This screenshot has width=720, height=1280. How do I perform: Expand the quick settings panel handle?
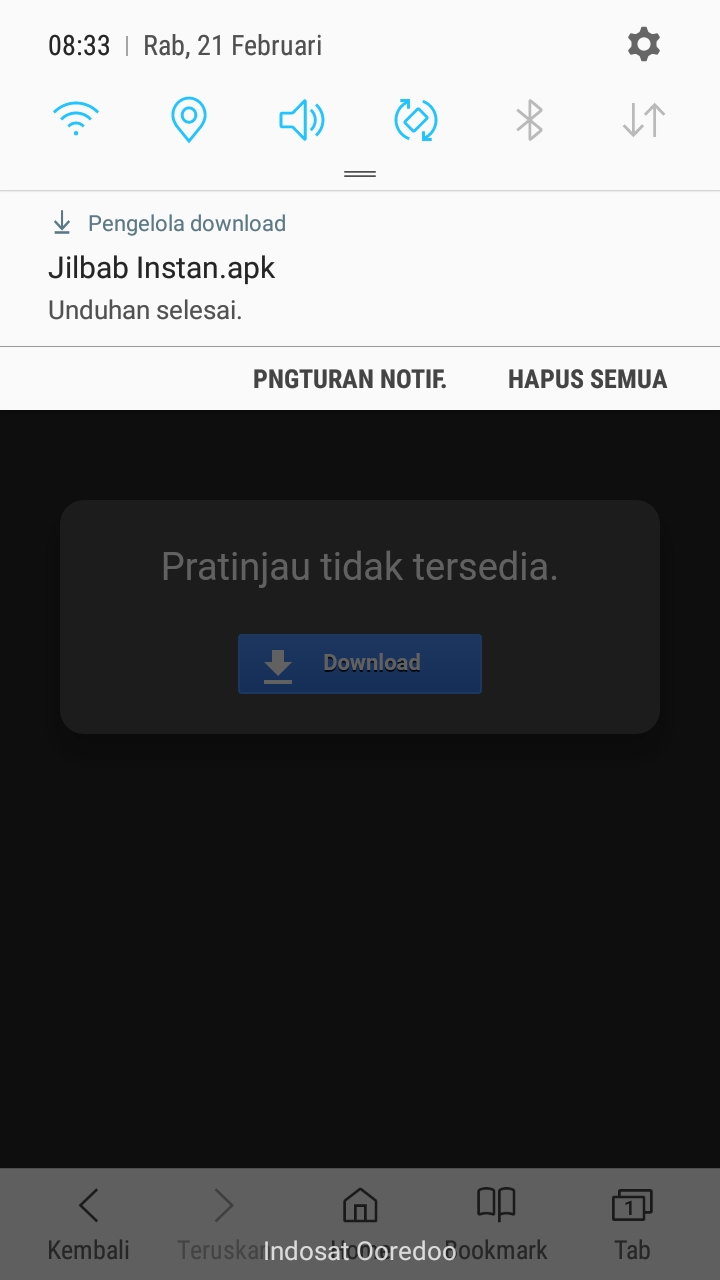(360, 174)
